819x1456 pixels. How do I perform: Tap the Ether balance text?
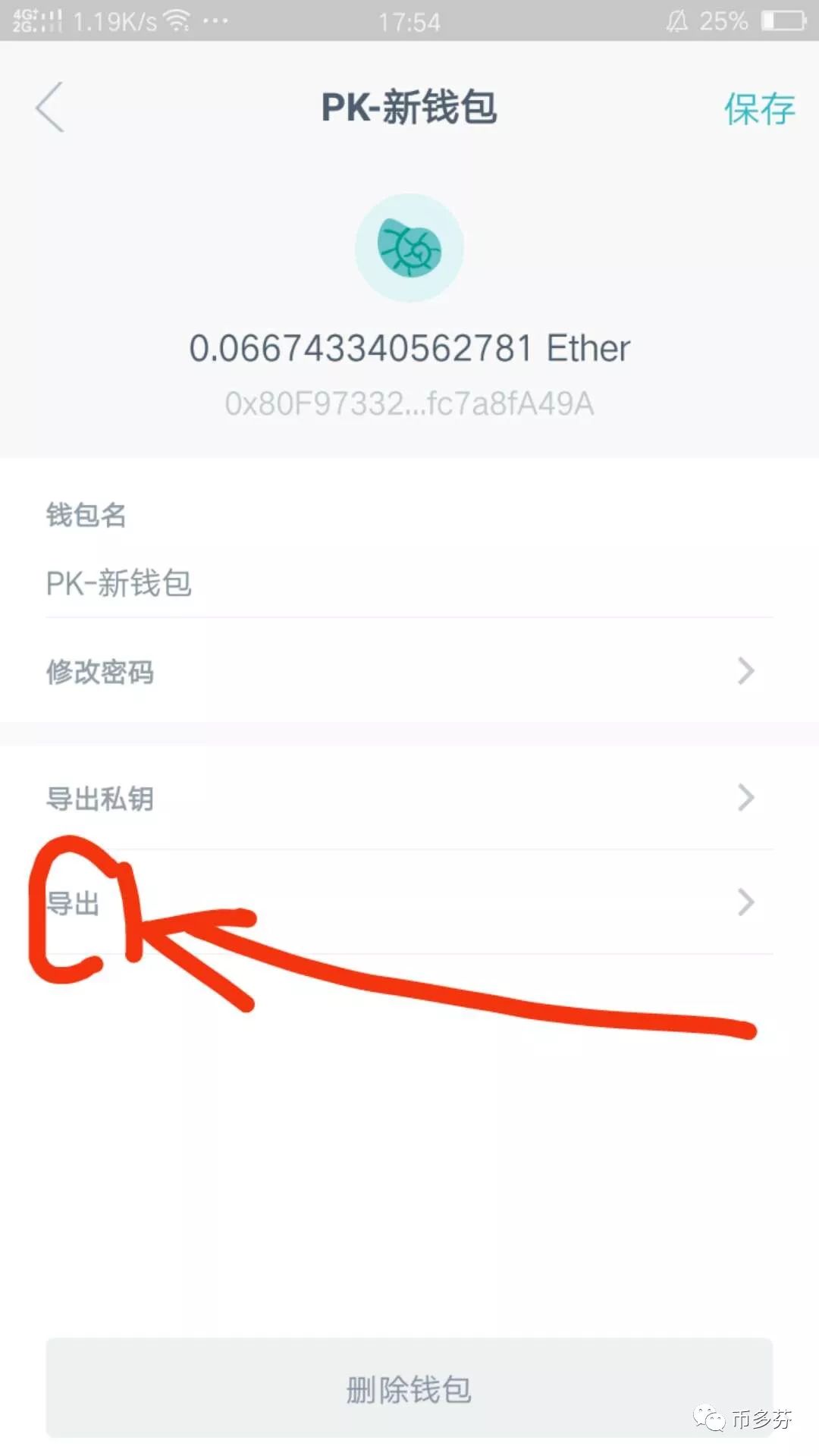(409, 348)
